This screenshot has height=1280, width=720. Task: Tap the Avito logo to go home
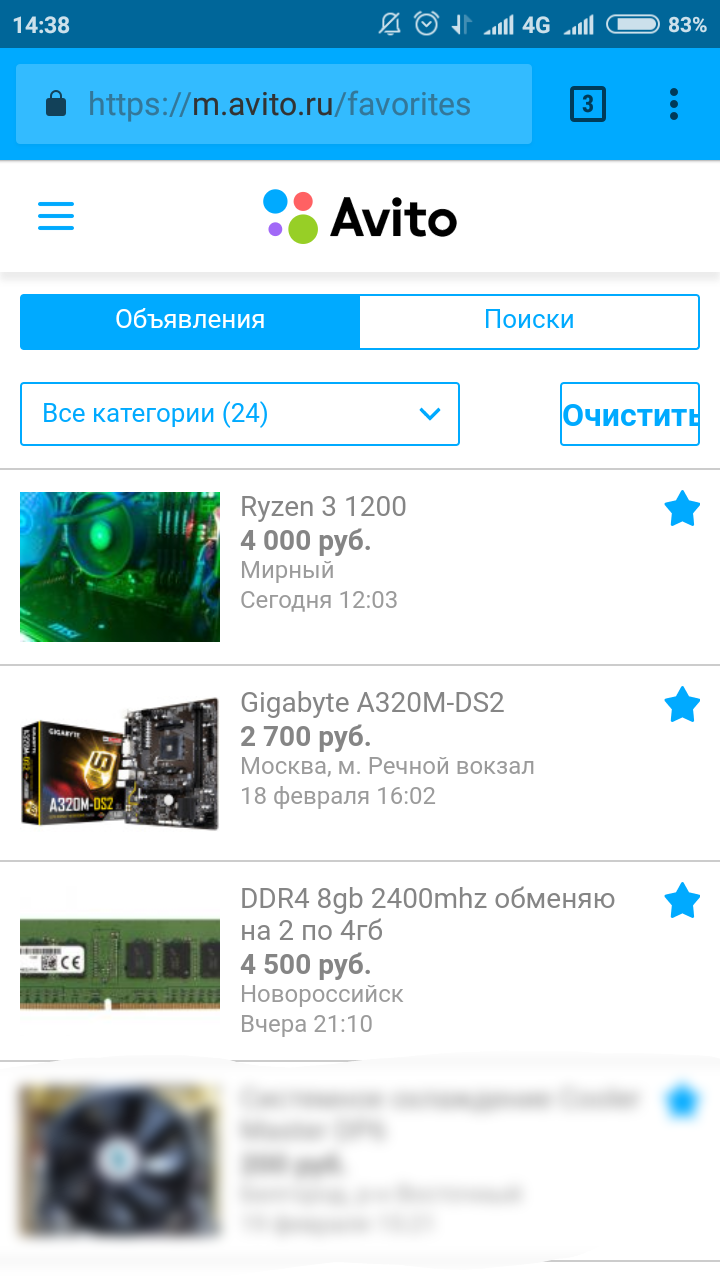coord(360,216)
